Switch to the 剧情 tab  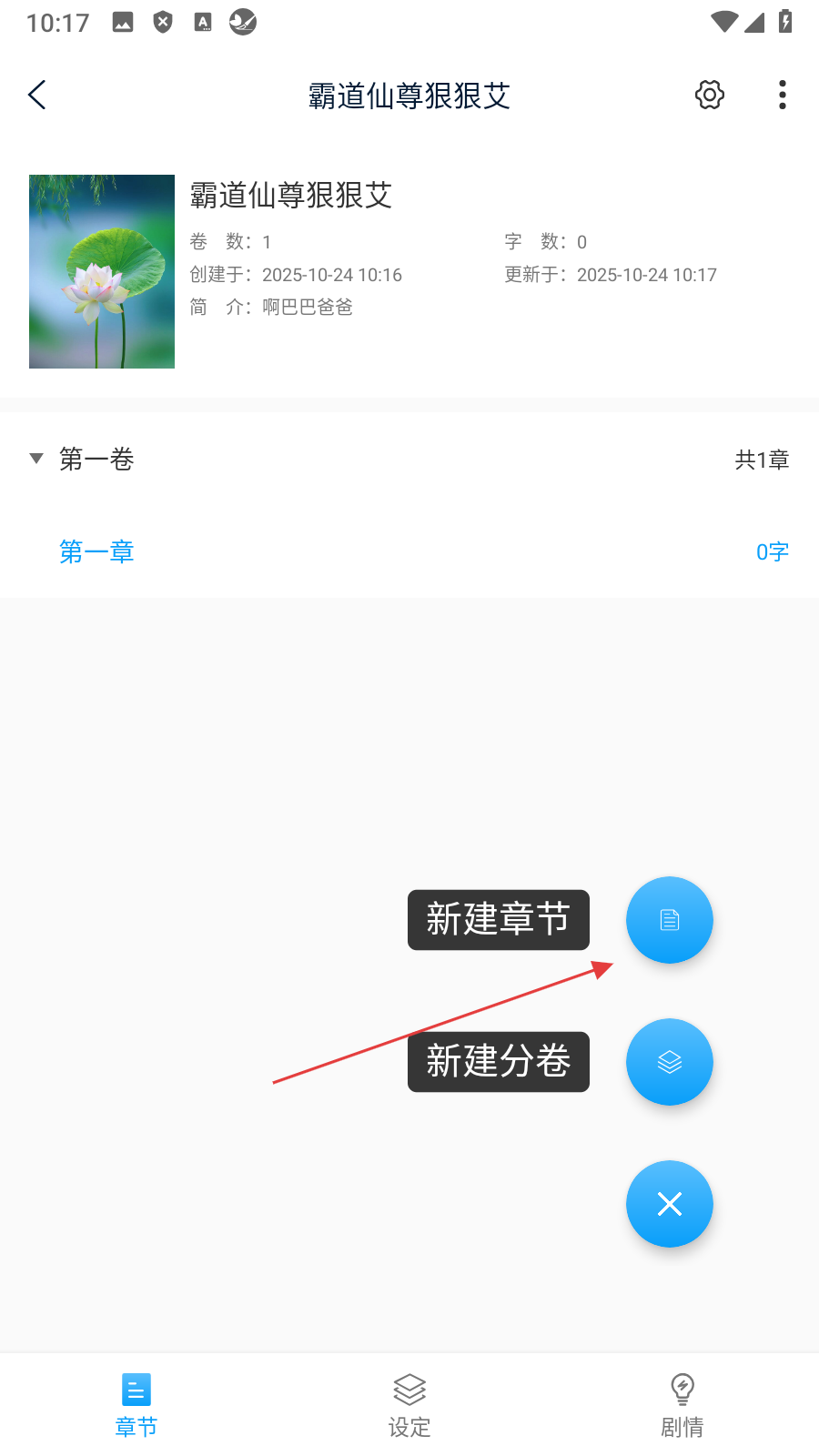(x=682, y=1405)
